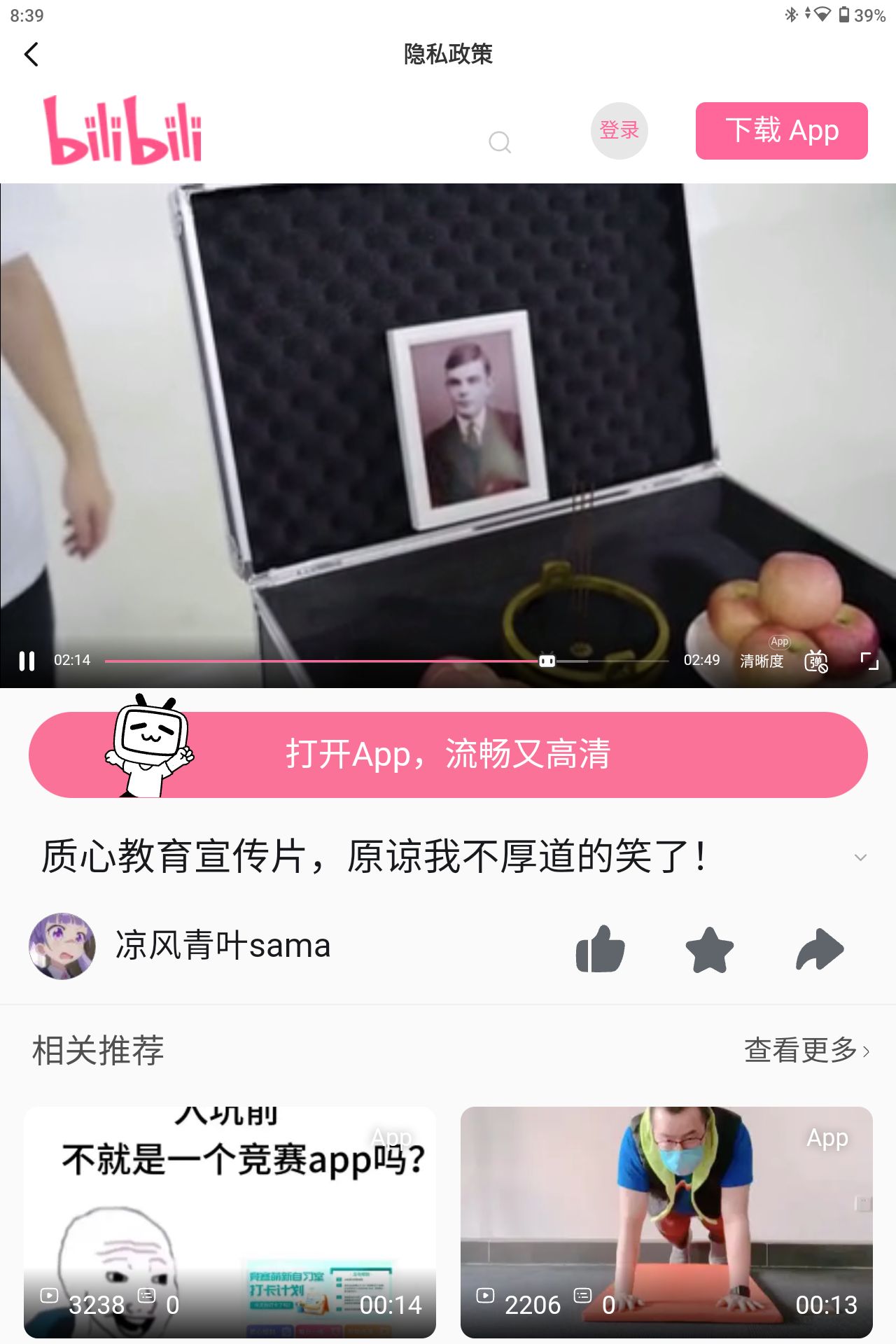Go back from the 隐私政策 page

pyautogui.click(x=31, y=55)
